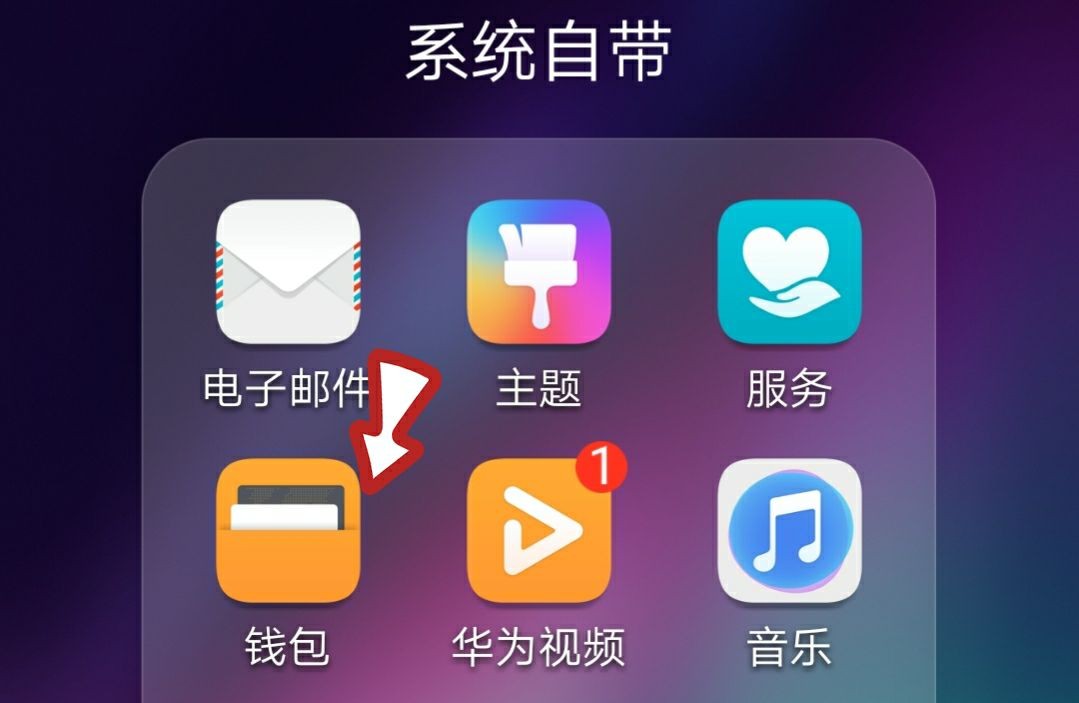Launch the 主题 themes app
This screenshot has width=1079, height=703.
coord(538,272)
